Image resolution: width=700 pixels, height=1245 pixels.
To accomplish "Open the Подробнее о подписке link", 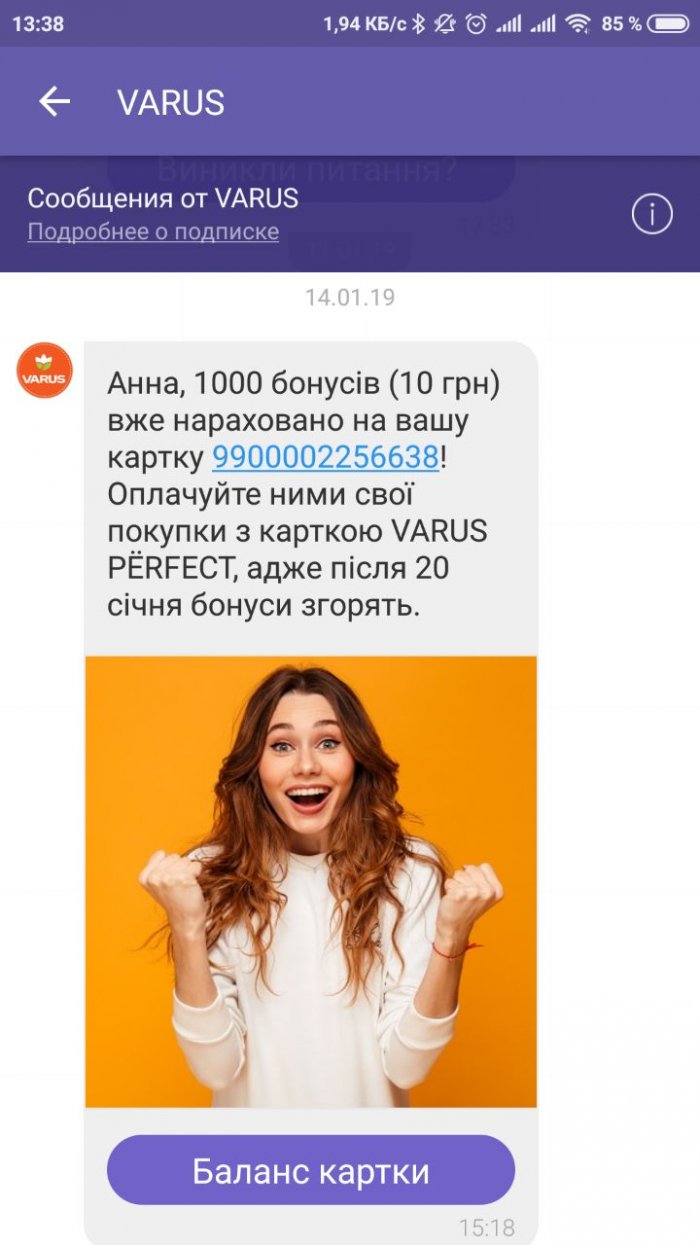I will click(x=153, y=232).
